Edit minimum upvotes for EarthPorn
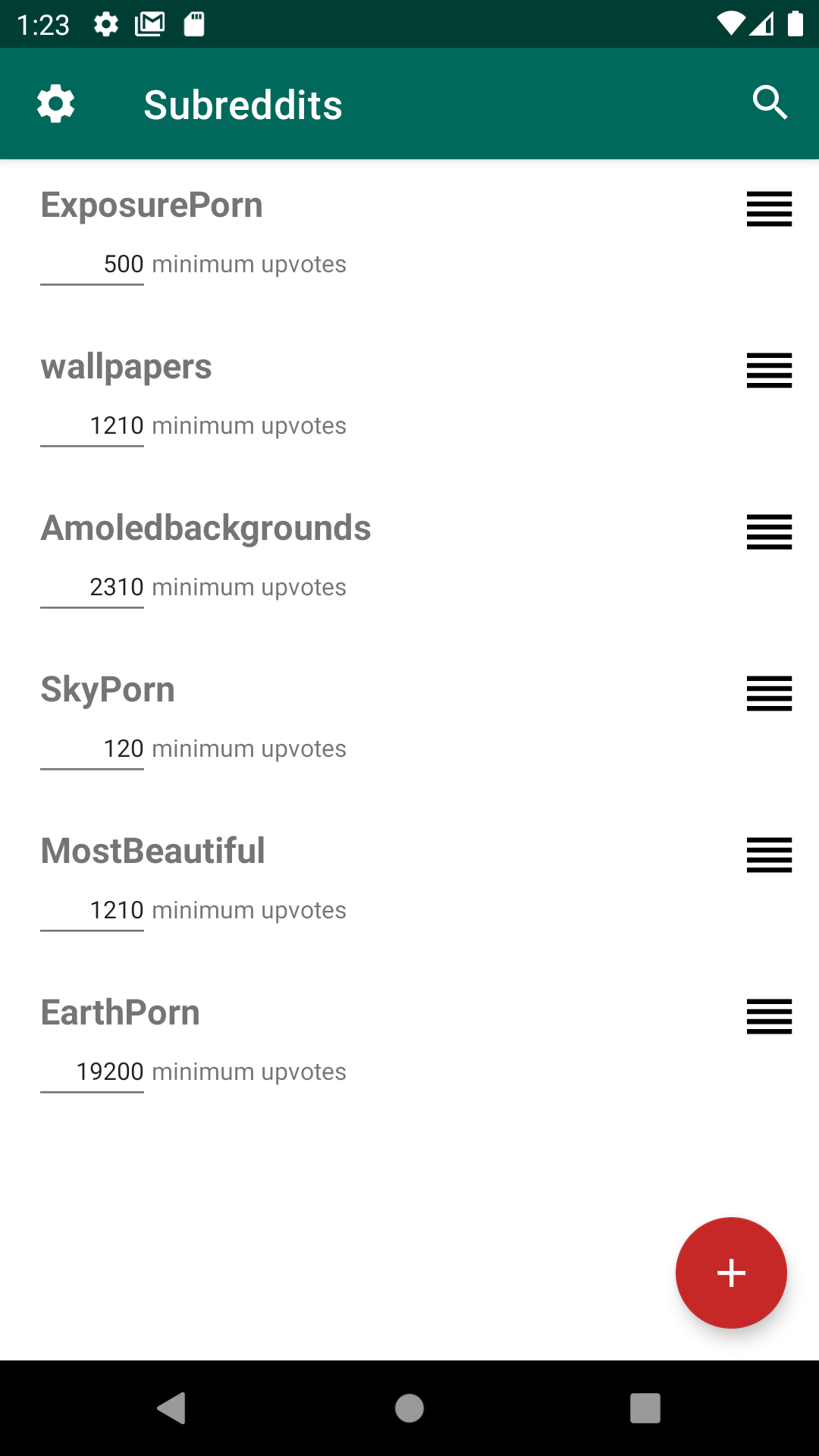The width and height of the screenshot is (819, 1456). pyautogui.click(x=93, y=1072)
